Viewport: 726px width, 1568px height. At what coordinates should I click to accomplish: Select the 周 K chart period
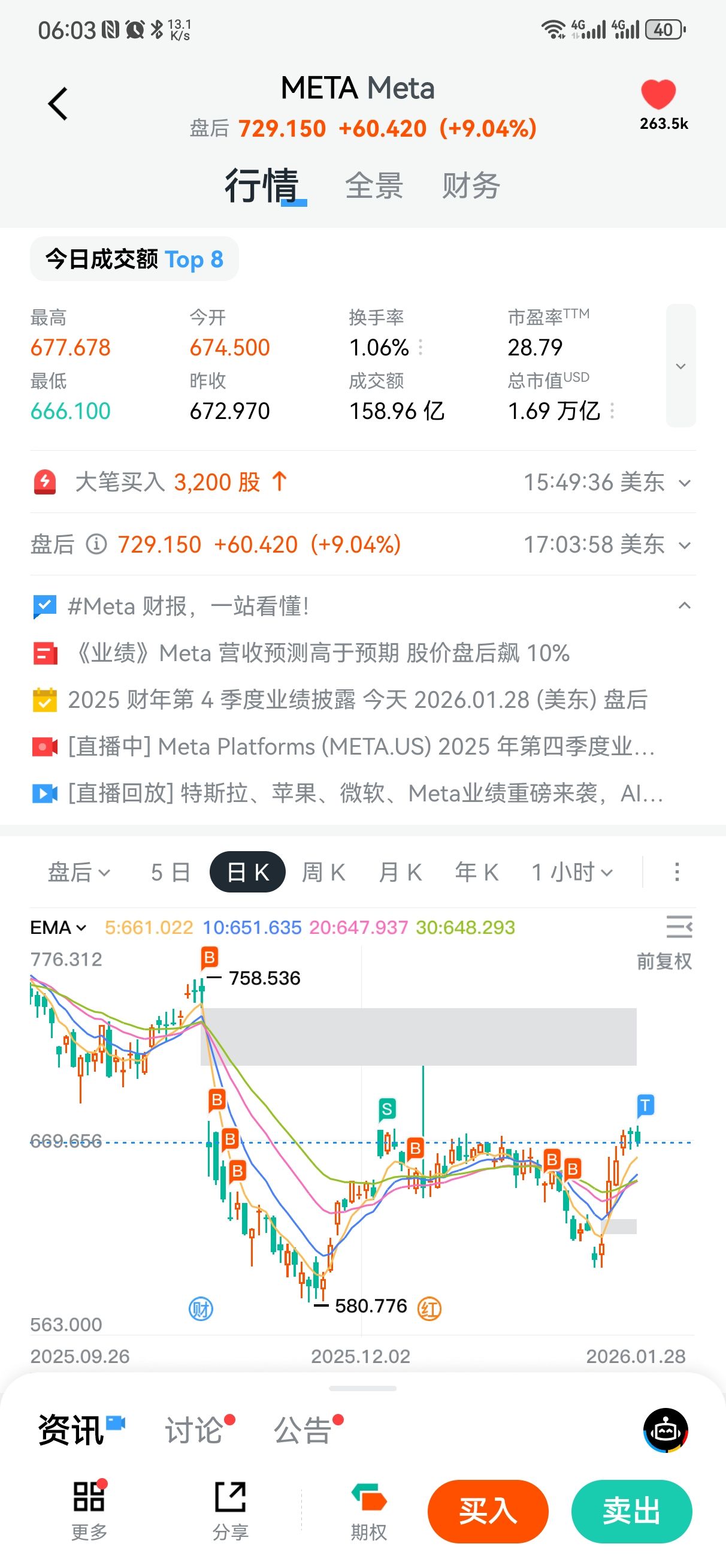(323, 872)
